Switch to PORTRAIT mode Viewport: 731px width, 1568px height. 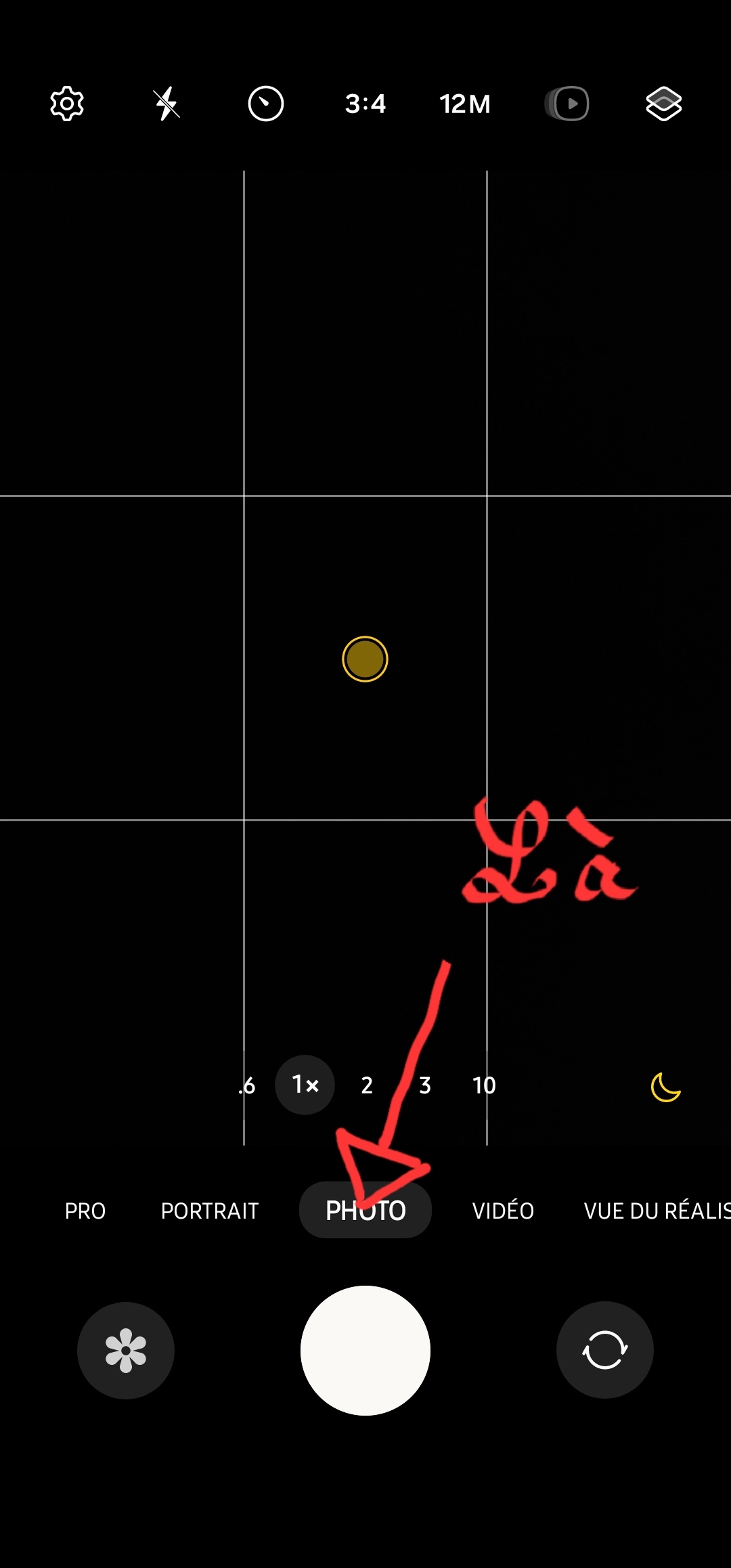(210, 1211)
